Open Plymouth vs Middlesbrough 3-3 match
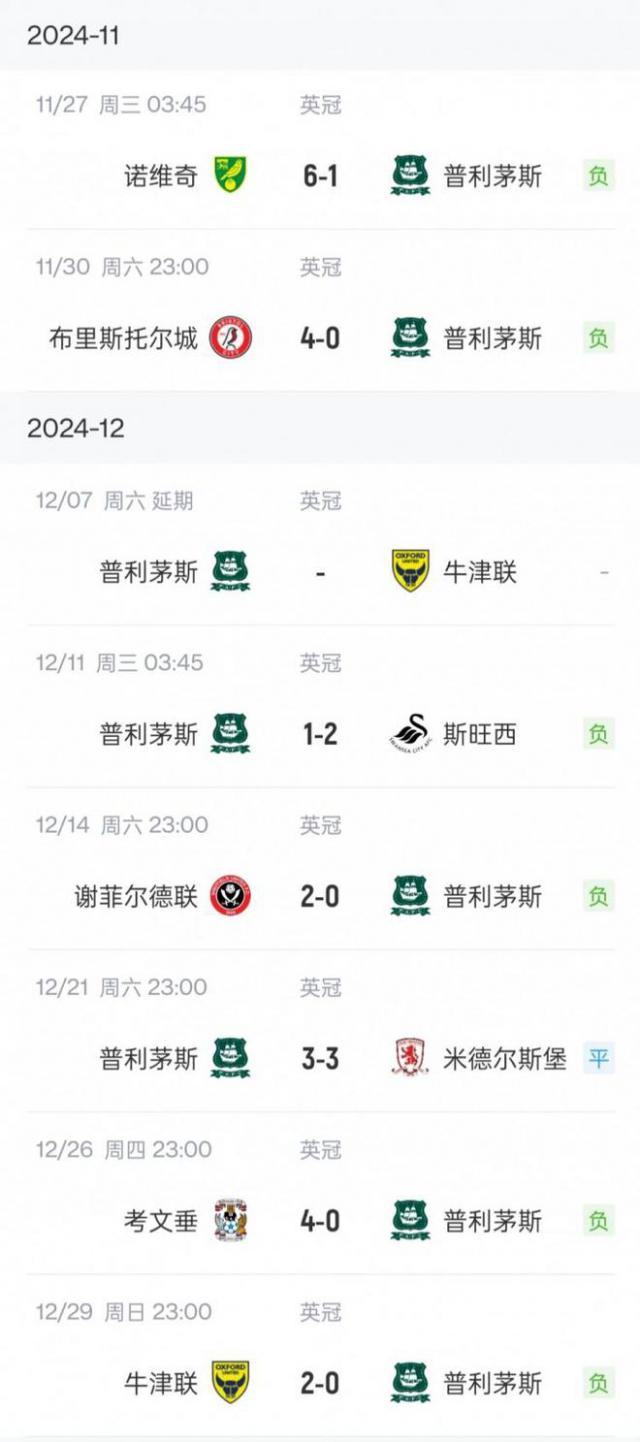This screenshot has width=640, height=1442. click(x=320, y=1058)
